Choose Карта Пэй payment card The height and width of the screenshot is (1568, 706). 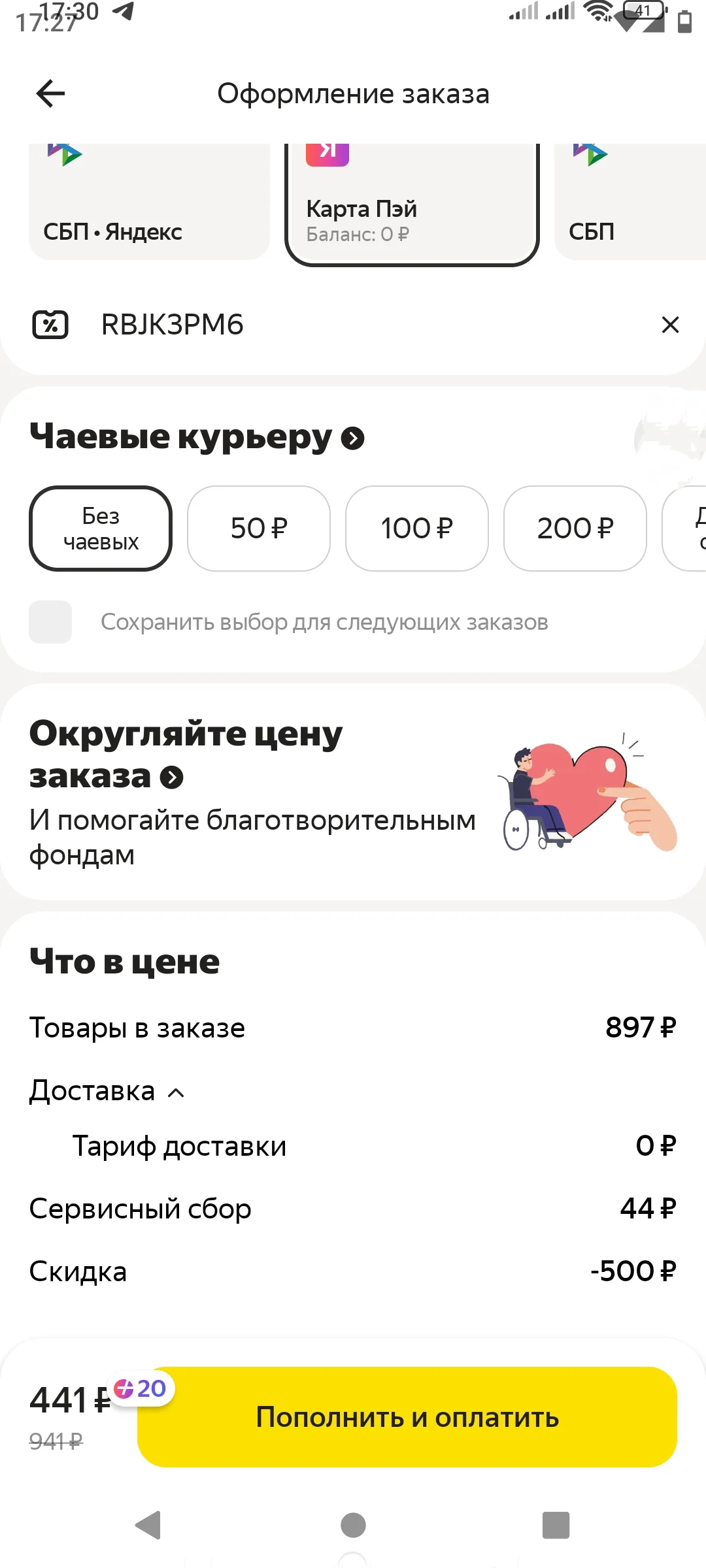pos(412,204)
